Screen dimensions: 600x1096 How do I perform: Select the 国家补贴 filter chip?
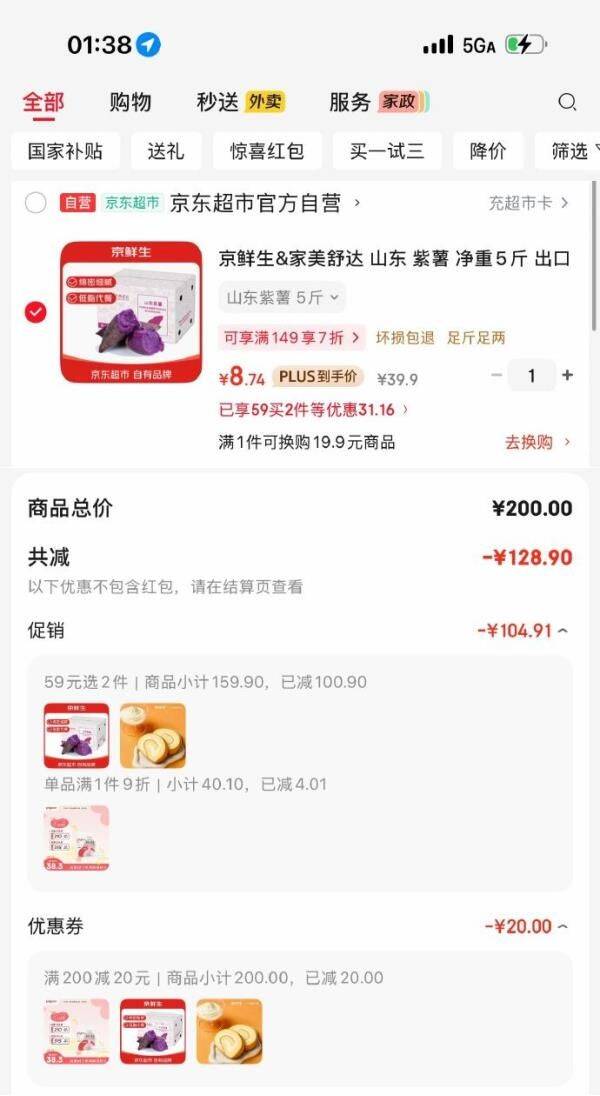click(65, 151)
